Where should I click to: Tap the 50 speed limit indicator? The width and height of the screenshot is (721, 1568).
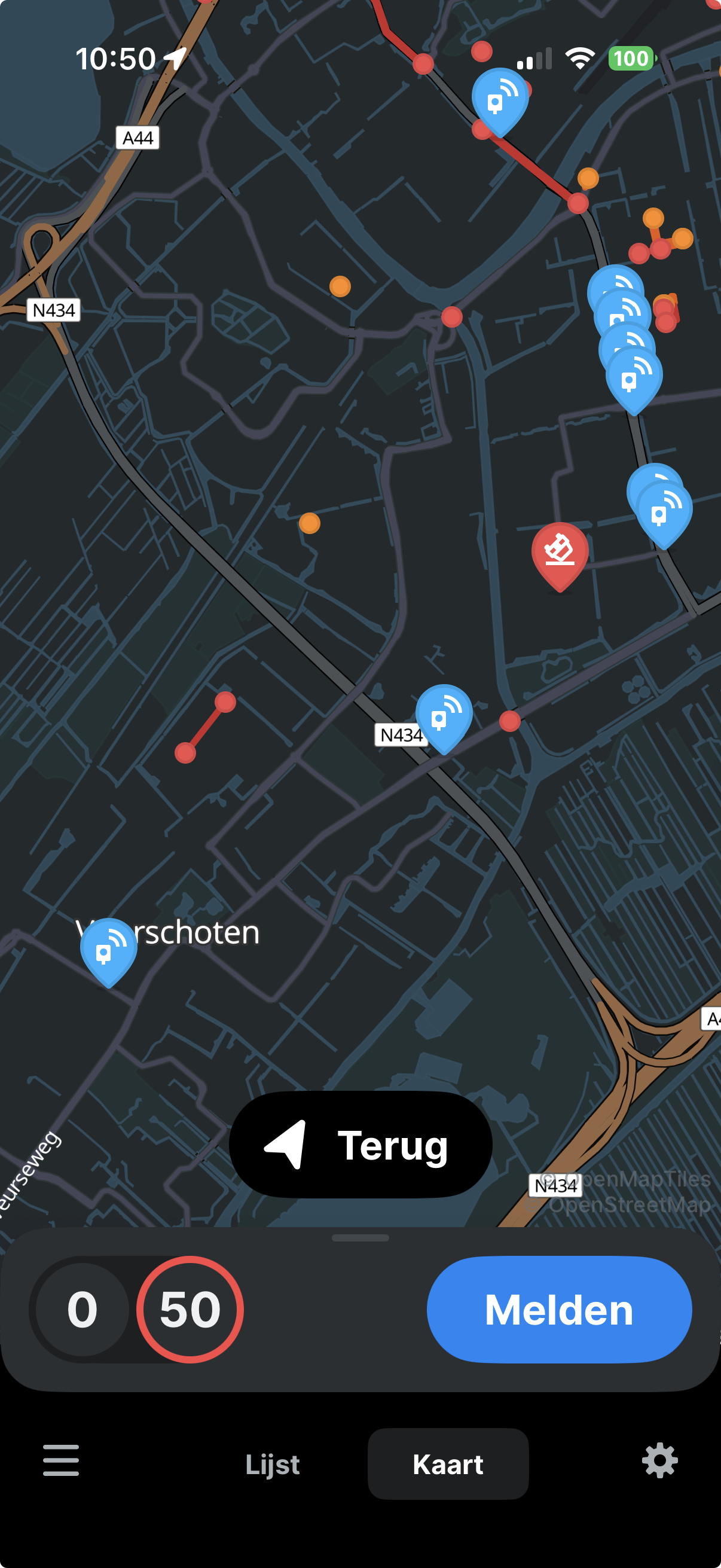coord(190,1309)
